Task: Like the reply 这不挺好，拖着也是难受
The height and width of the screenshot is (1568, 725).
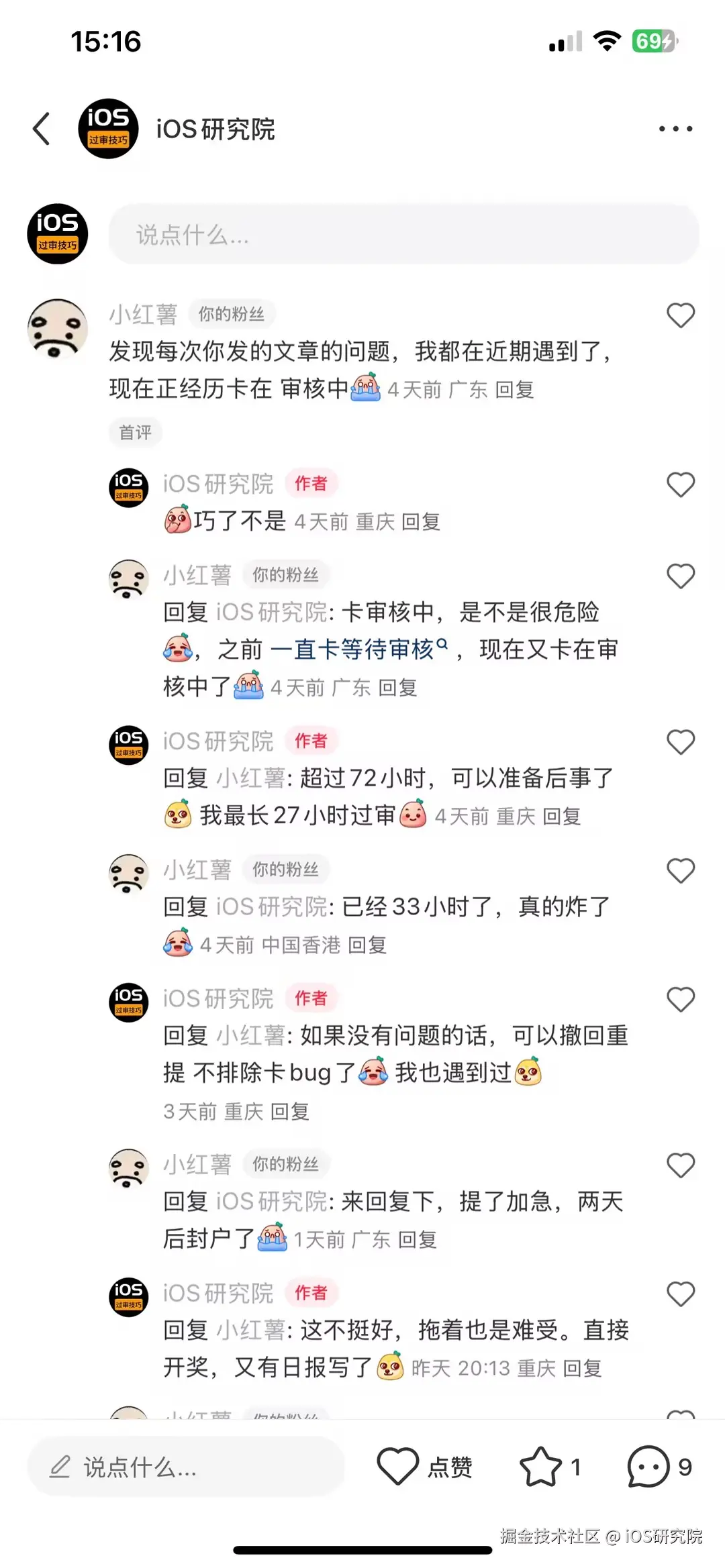Action: coord(680,1294)
